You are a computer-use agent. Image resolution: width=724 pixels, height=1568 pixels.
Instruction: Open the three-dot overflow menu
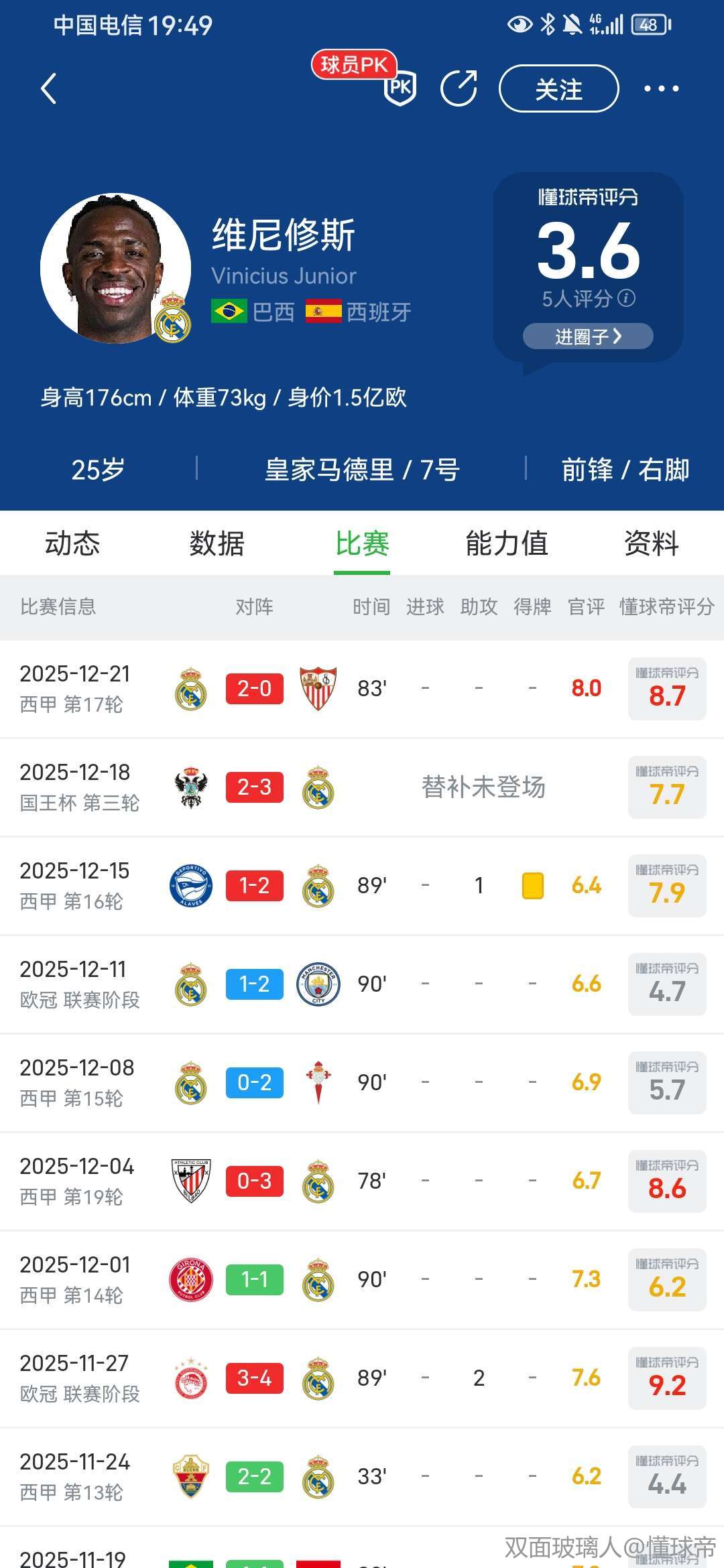click(x=661, y=88)
